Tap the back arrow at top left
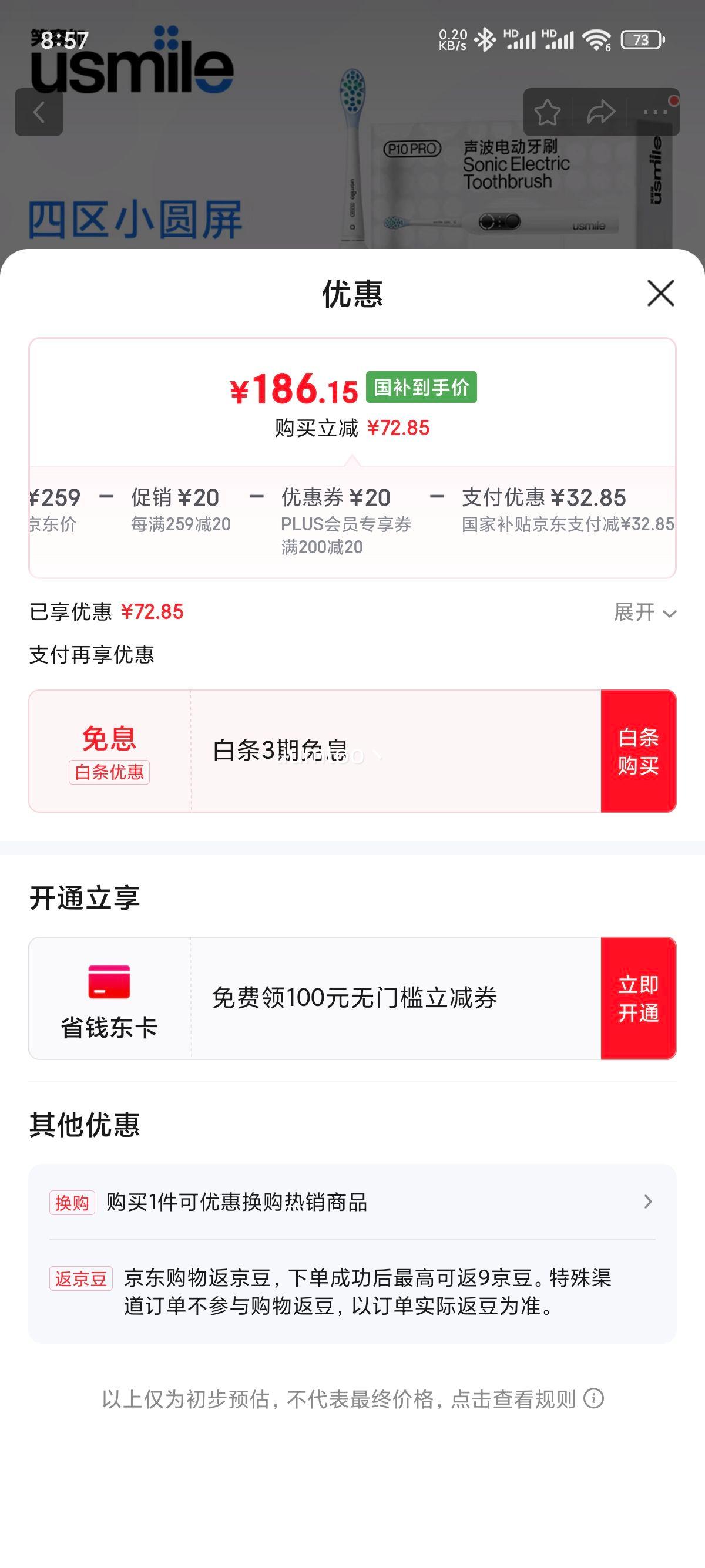Screen dimensions: 705x1568 (x=39, y=112)
